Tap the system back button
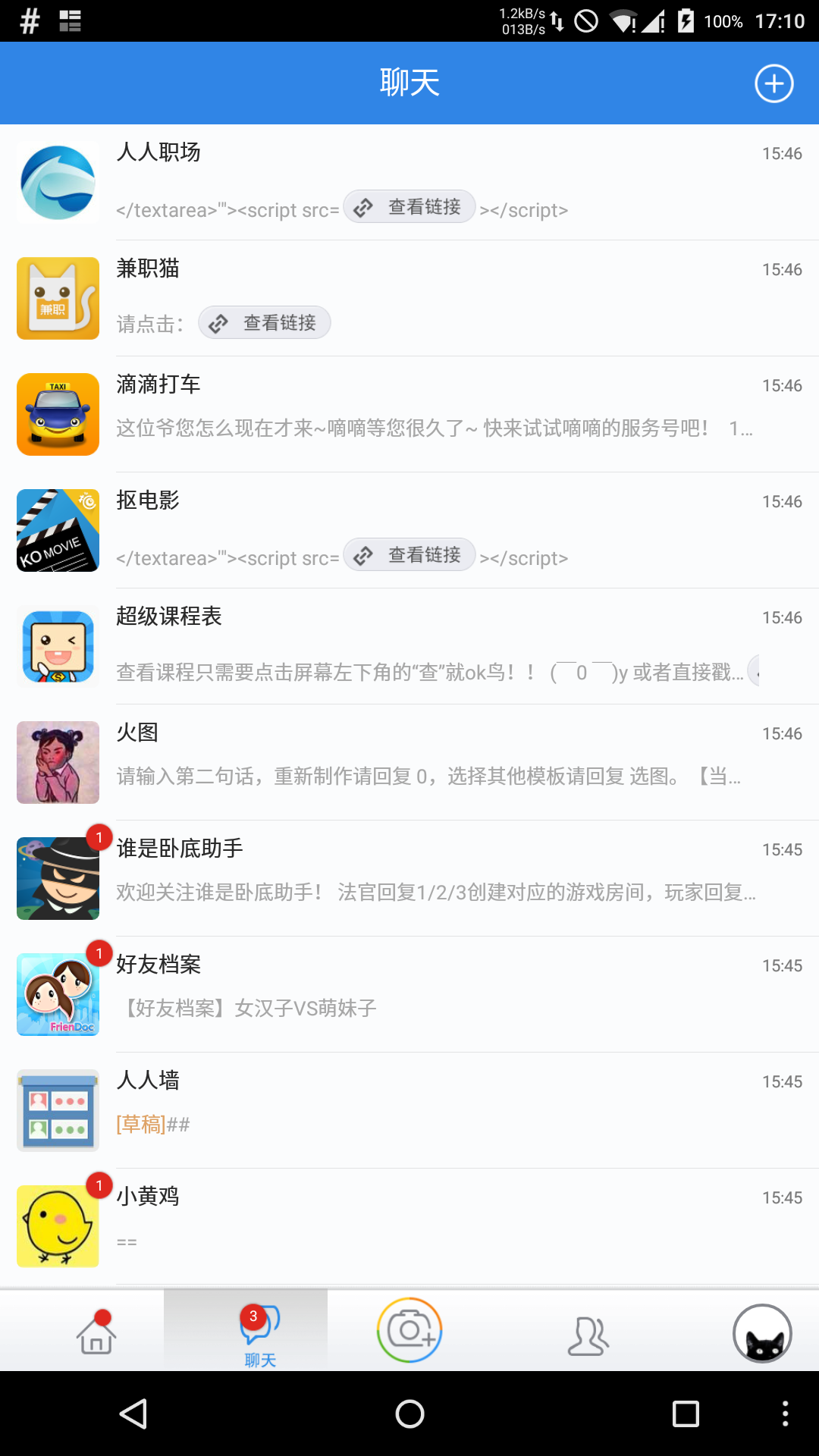819x1456 pixels. [134, 1414]
